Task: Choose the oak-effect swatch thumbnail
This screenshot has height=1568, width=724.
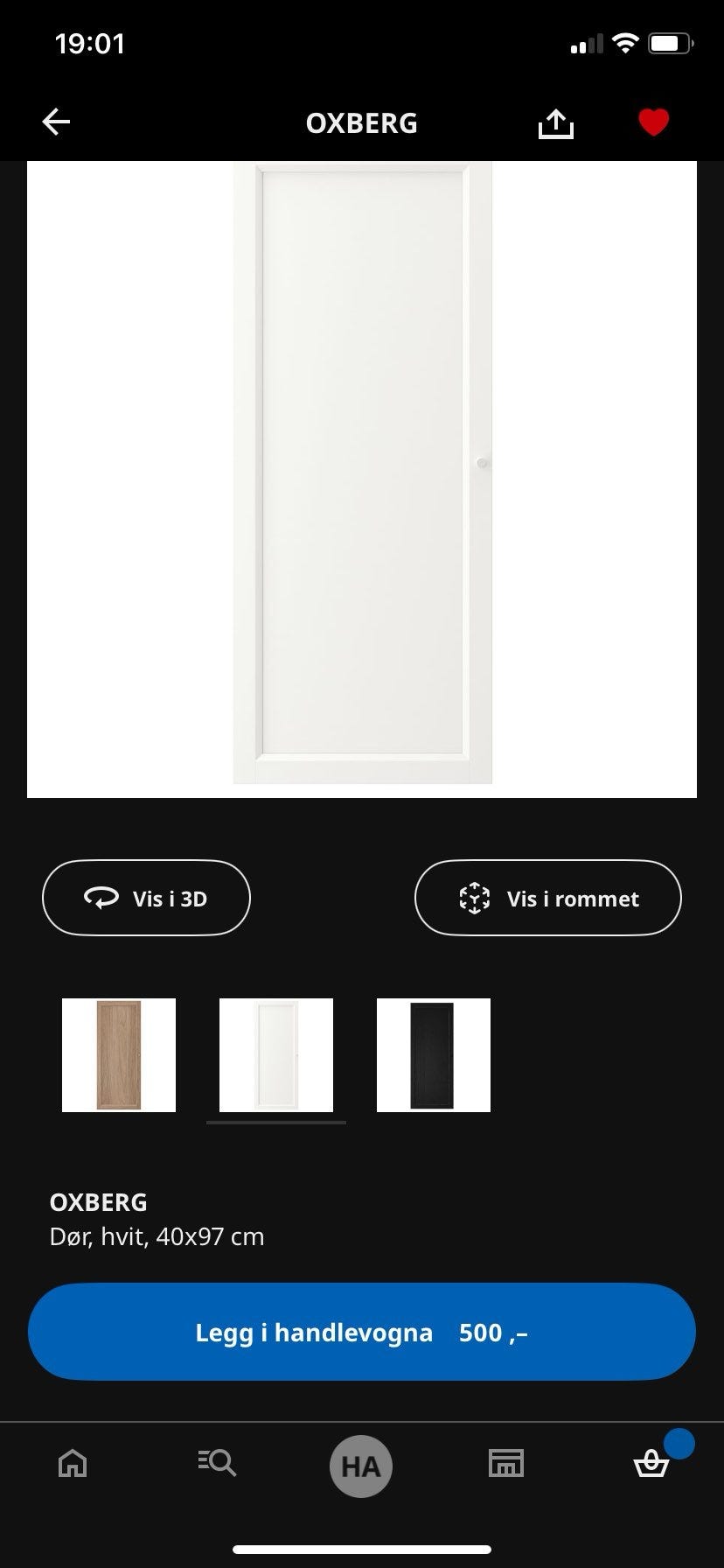Action: 118,1054
